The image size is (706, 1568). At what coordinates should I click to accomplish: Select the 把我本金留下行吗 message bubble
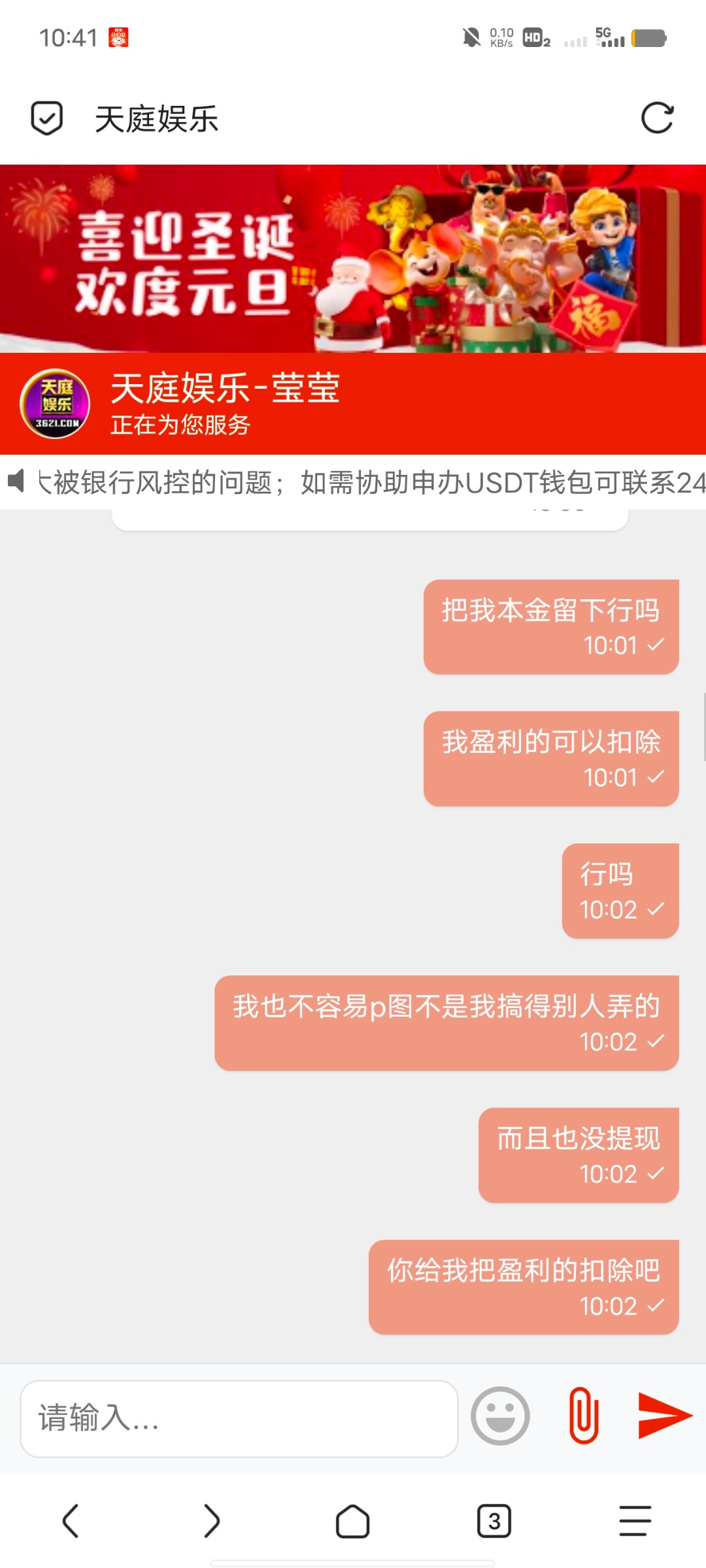tap(551, 625)
